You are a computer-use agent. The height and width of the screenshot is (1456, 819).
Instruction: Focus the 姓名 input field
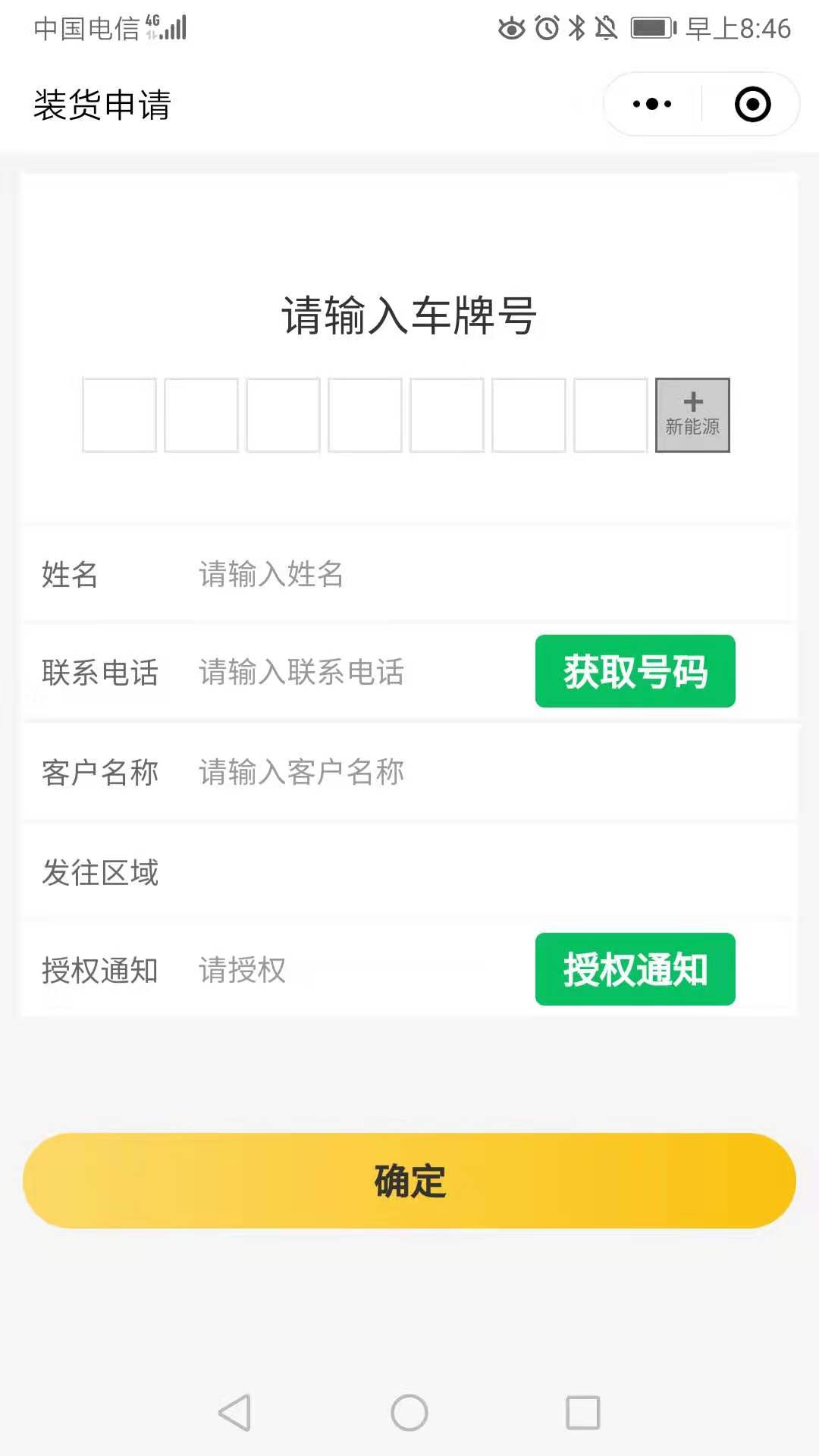click(485, 574)
